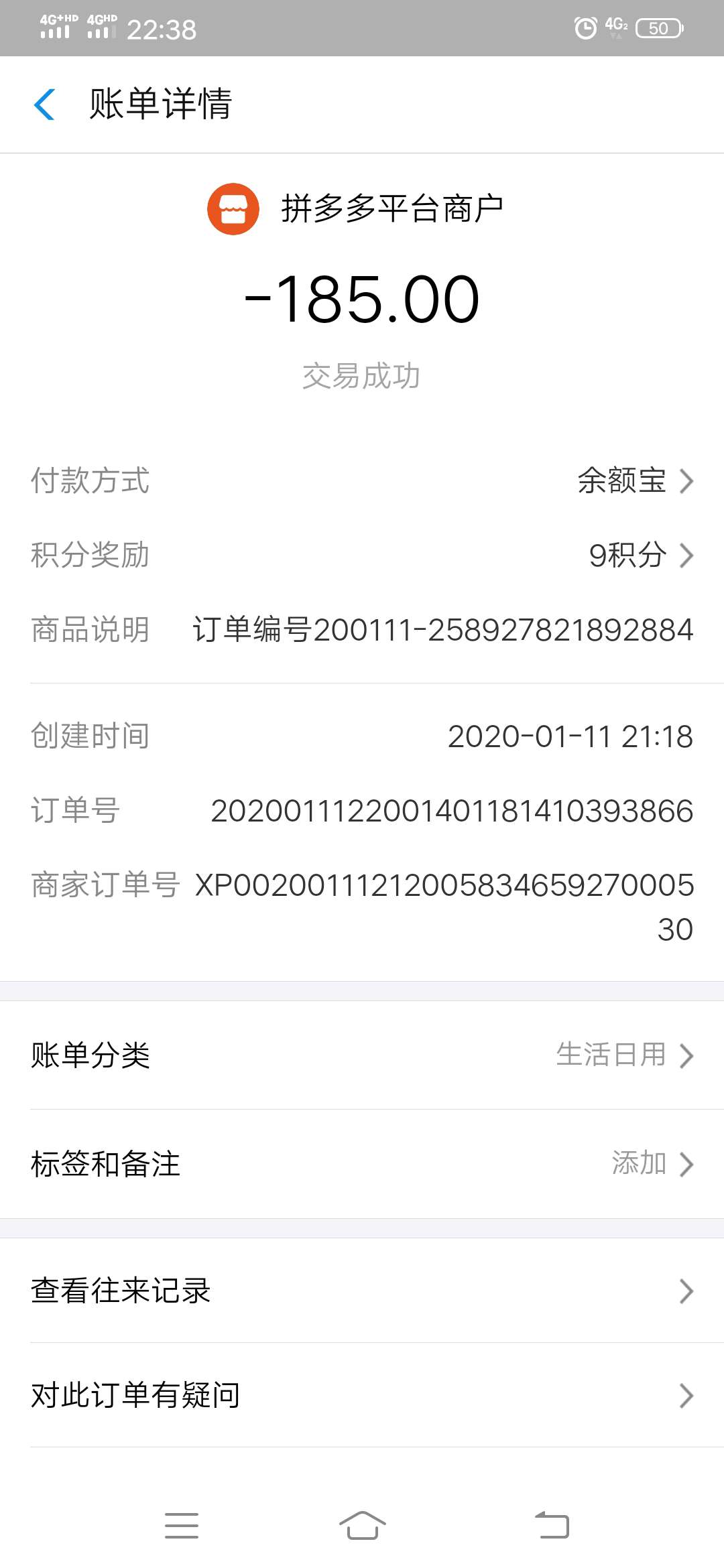Viewport: 724px width, 1568px height.
Task: Go back from the 账单详情 page
Action: pos(44,105)
